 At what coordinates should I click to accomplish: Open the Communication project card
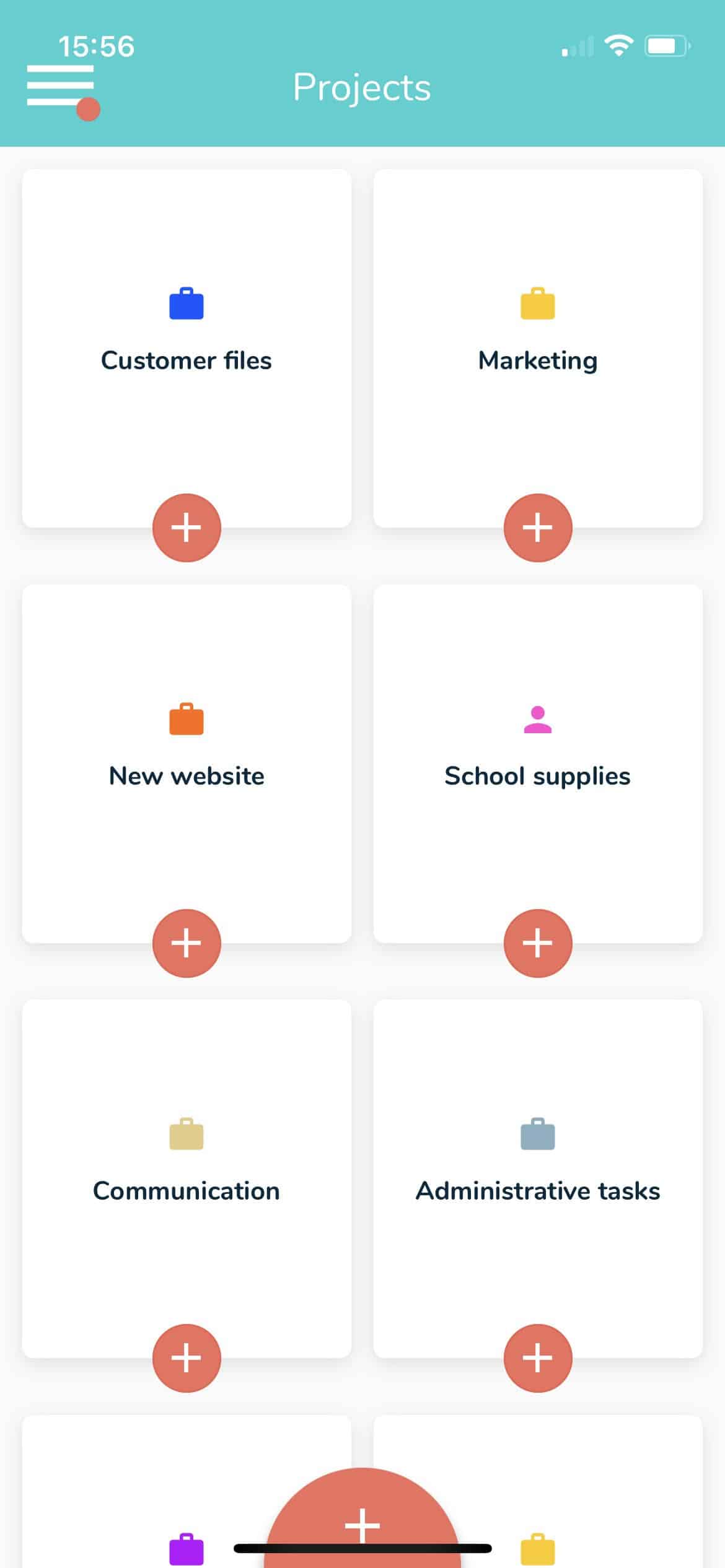[x=187, y=1178]
